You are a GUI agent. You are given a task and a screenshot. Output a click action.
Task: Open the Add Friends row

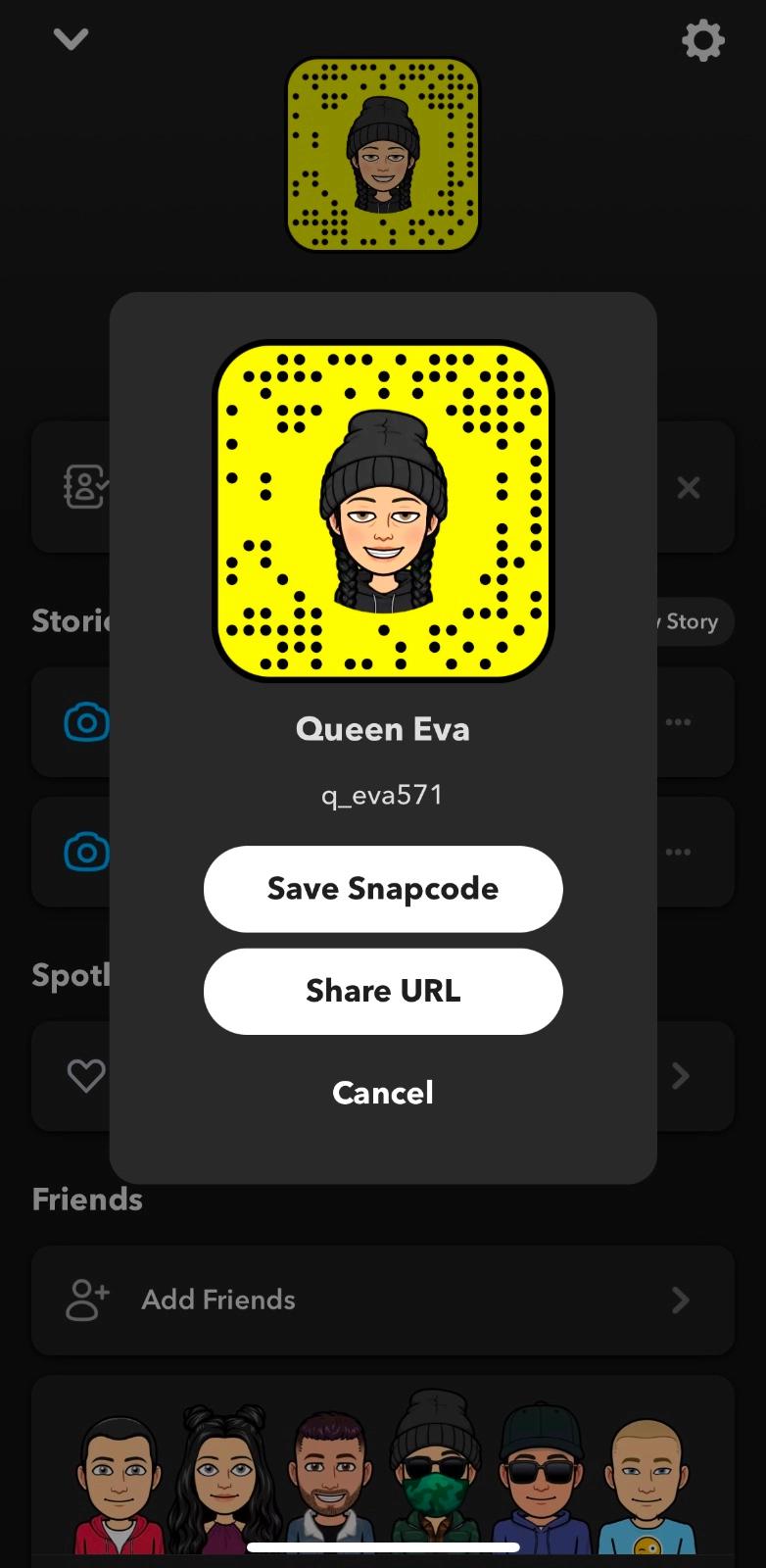click(x=383, y=1300)
